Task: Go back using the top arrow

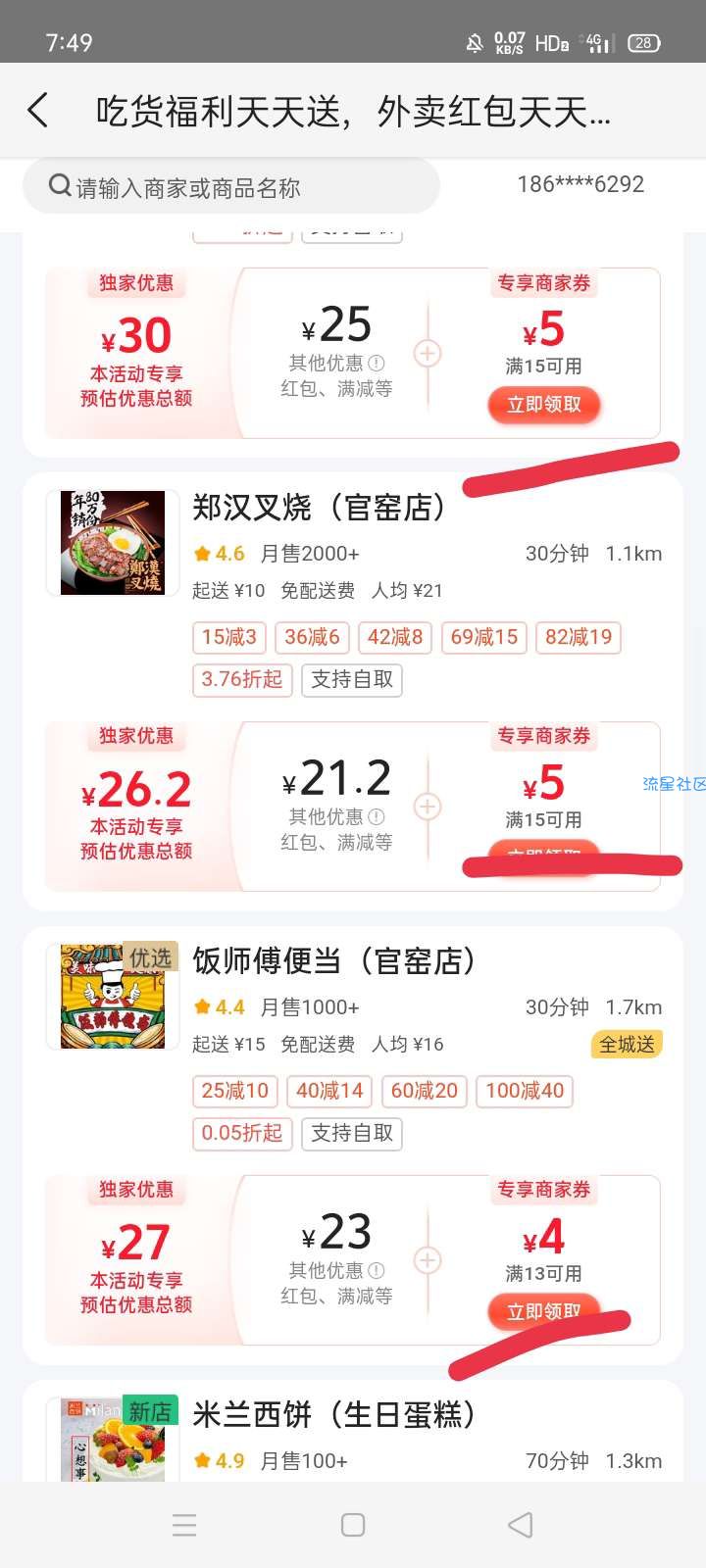Action: (38, 111)
